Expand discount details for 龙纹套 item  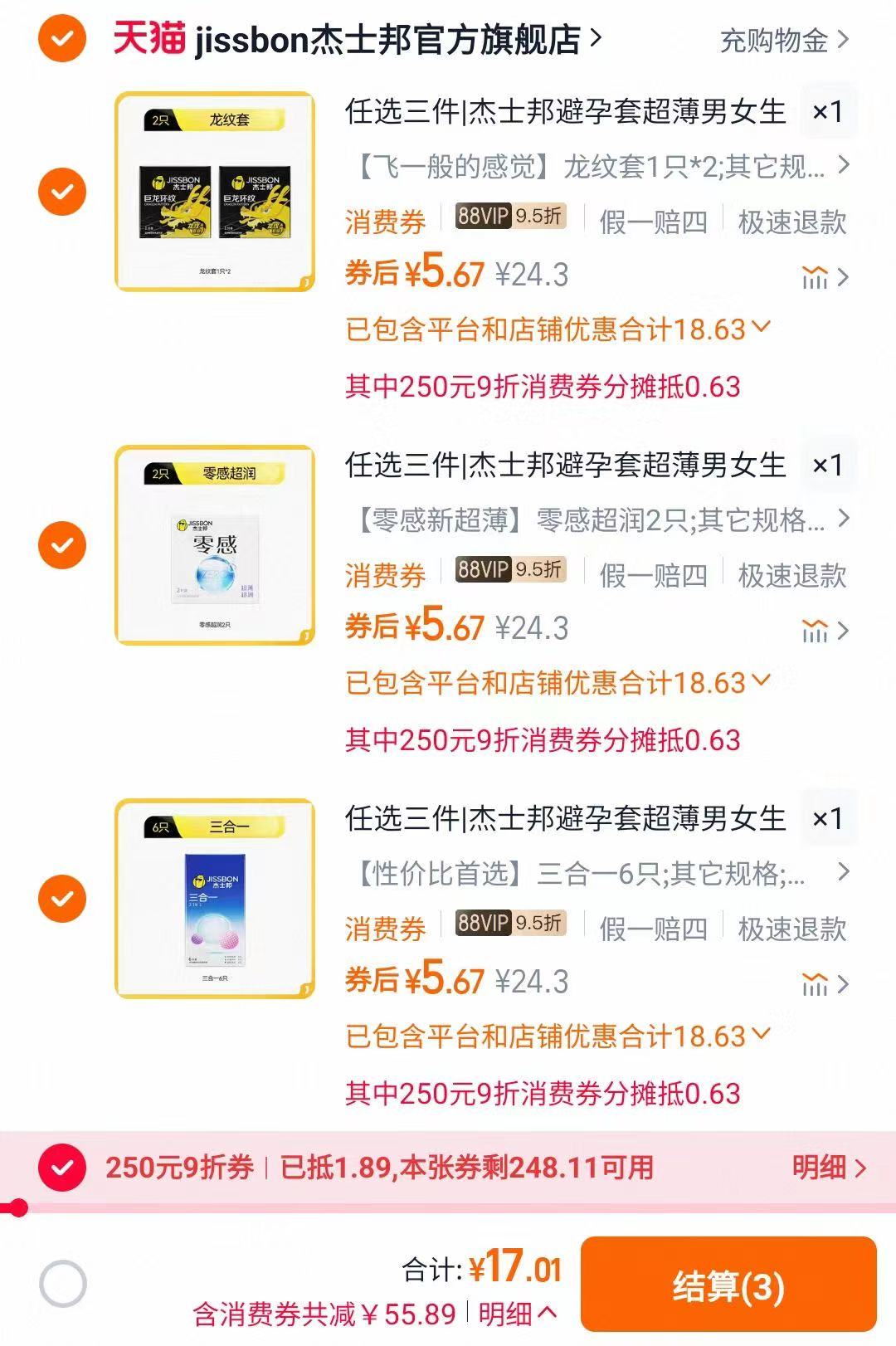pyautogui.click(x=558, y=329)
